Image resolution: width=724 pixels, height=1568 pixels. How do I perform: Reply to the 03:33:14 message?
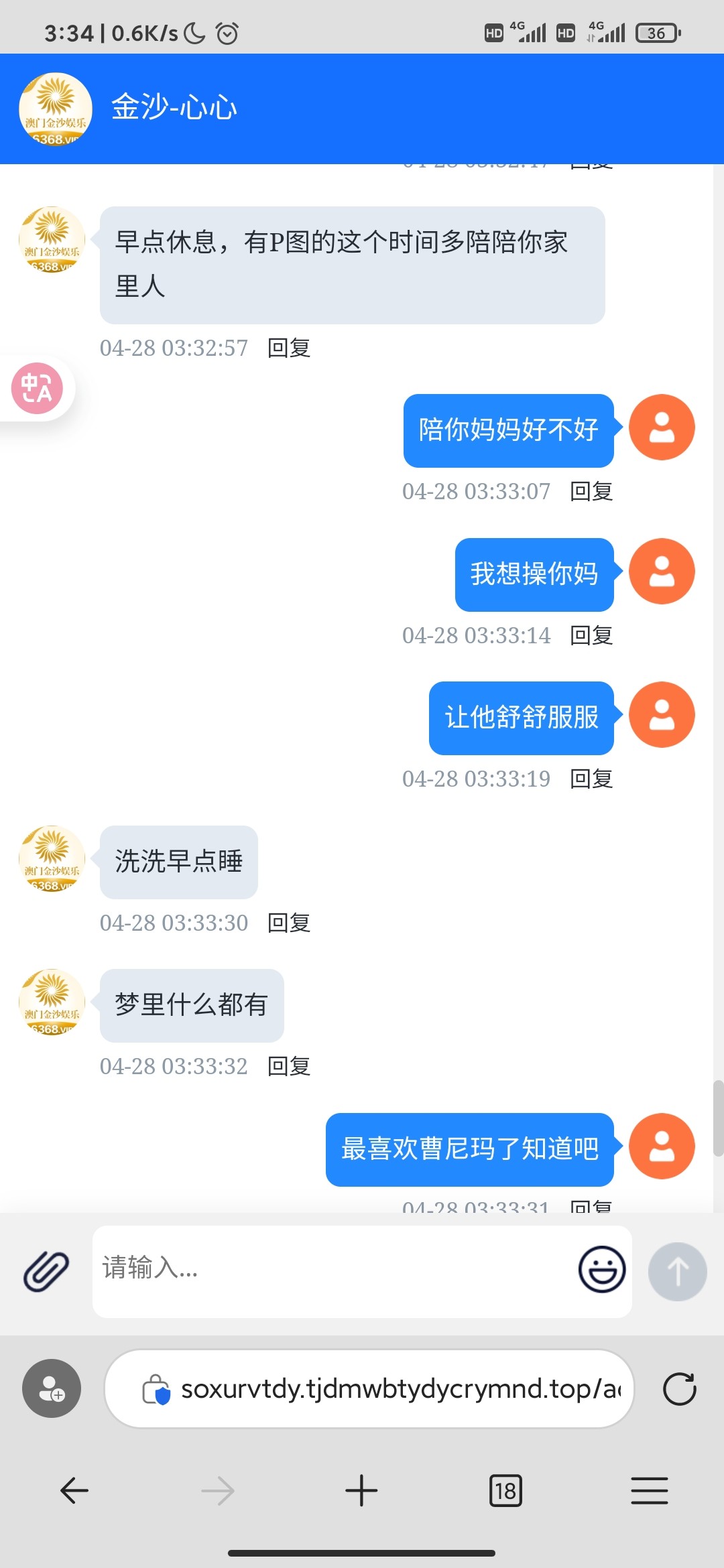(591, 635)
